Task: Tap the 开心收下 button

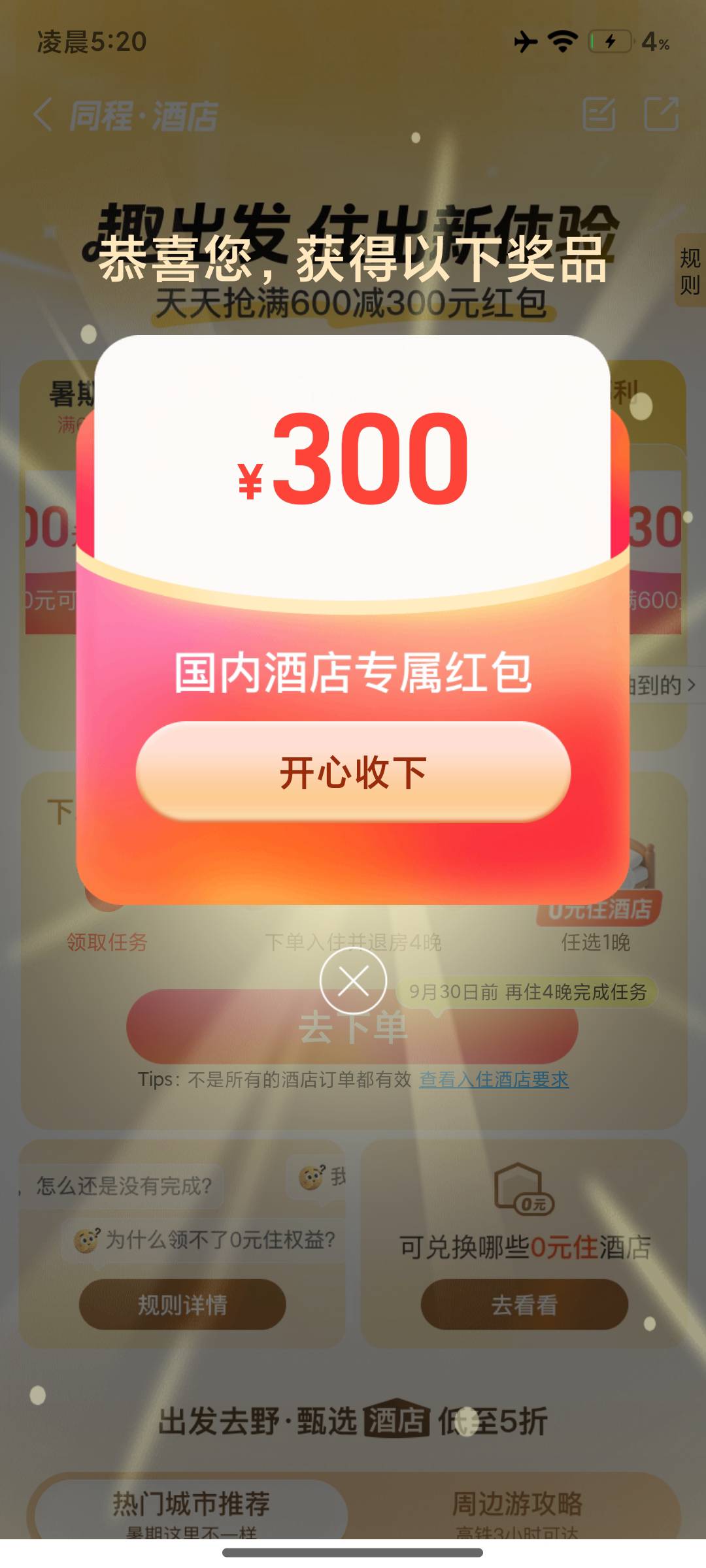Action: coord(353,772)
